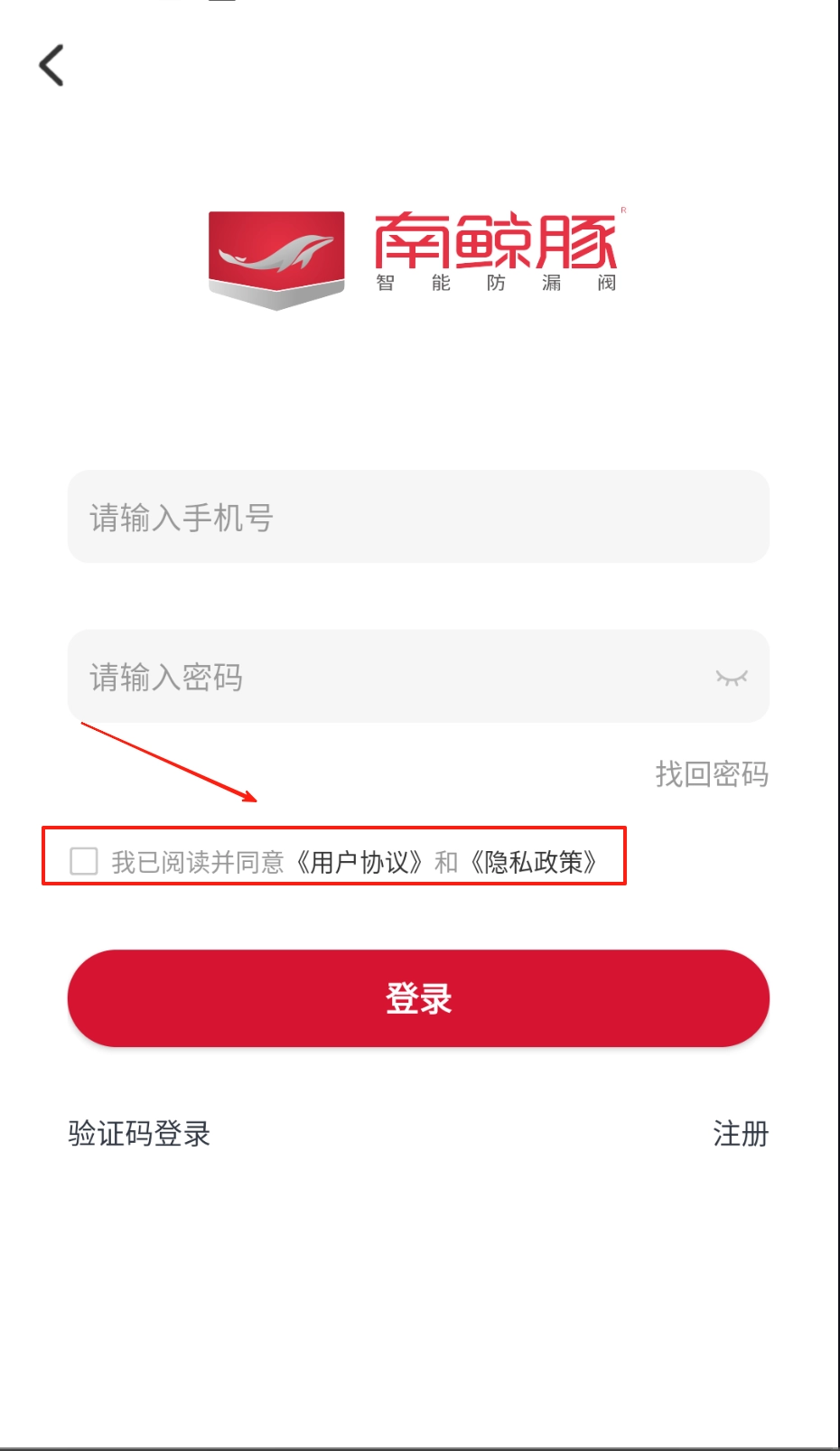
Task: Focus the phone number input field
Action: click(x=417, y=517)
